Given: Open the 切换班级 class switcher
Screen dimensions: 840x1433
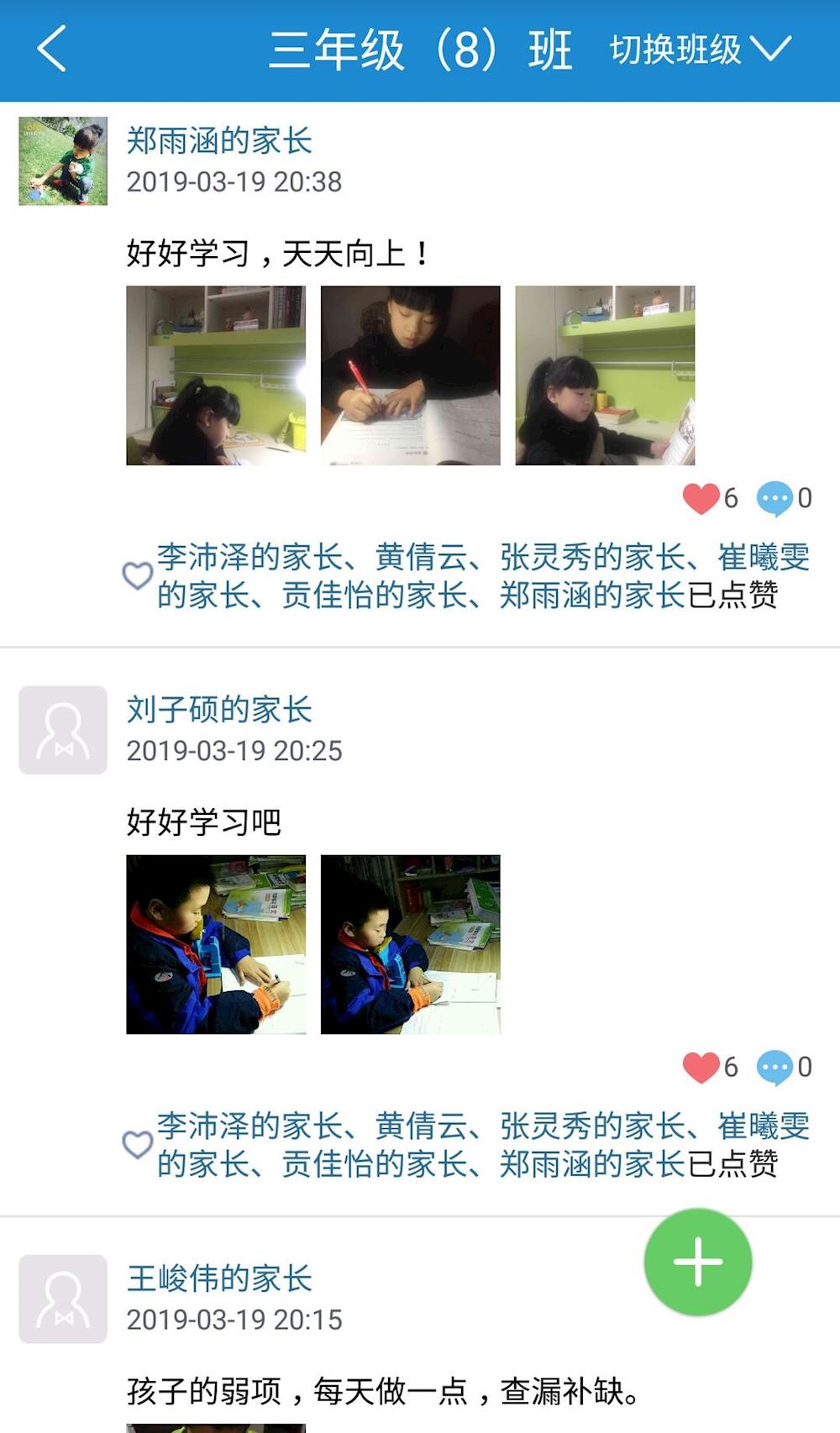Looking at the screenshot, I should click(700, 50).
